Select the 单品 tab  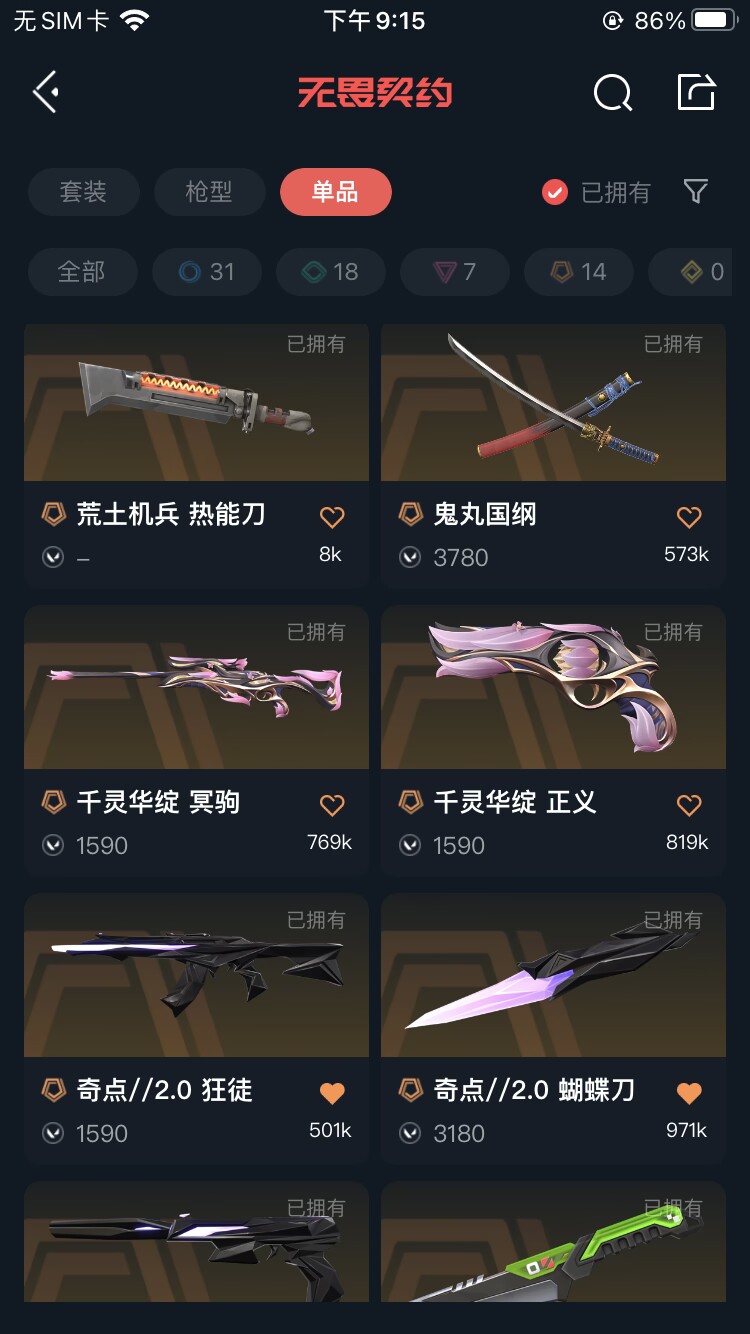click(335, 192)
